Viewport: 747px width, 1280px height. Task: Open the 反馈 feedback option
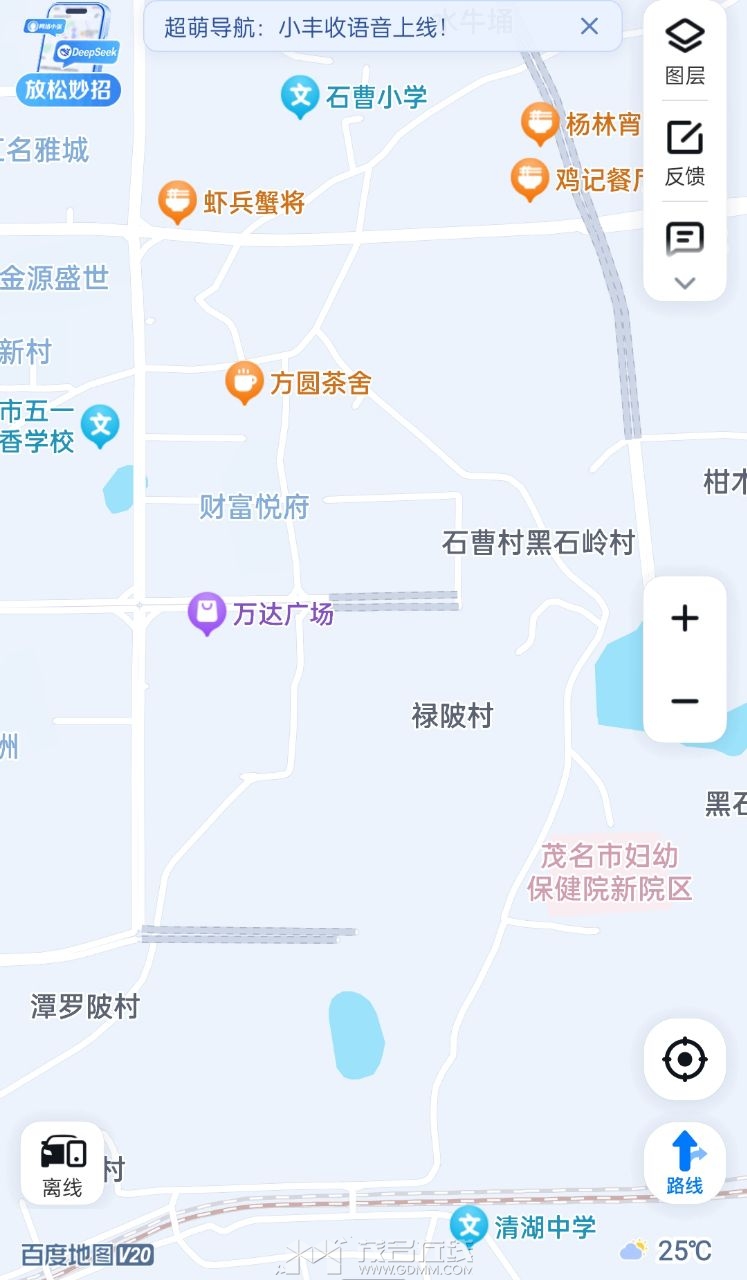pyautogui.click(x=685, y=152)
